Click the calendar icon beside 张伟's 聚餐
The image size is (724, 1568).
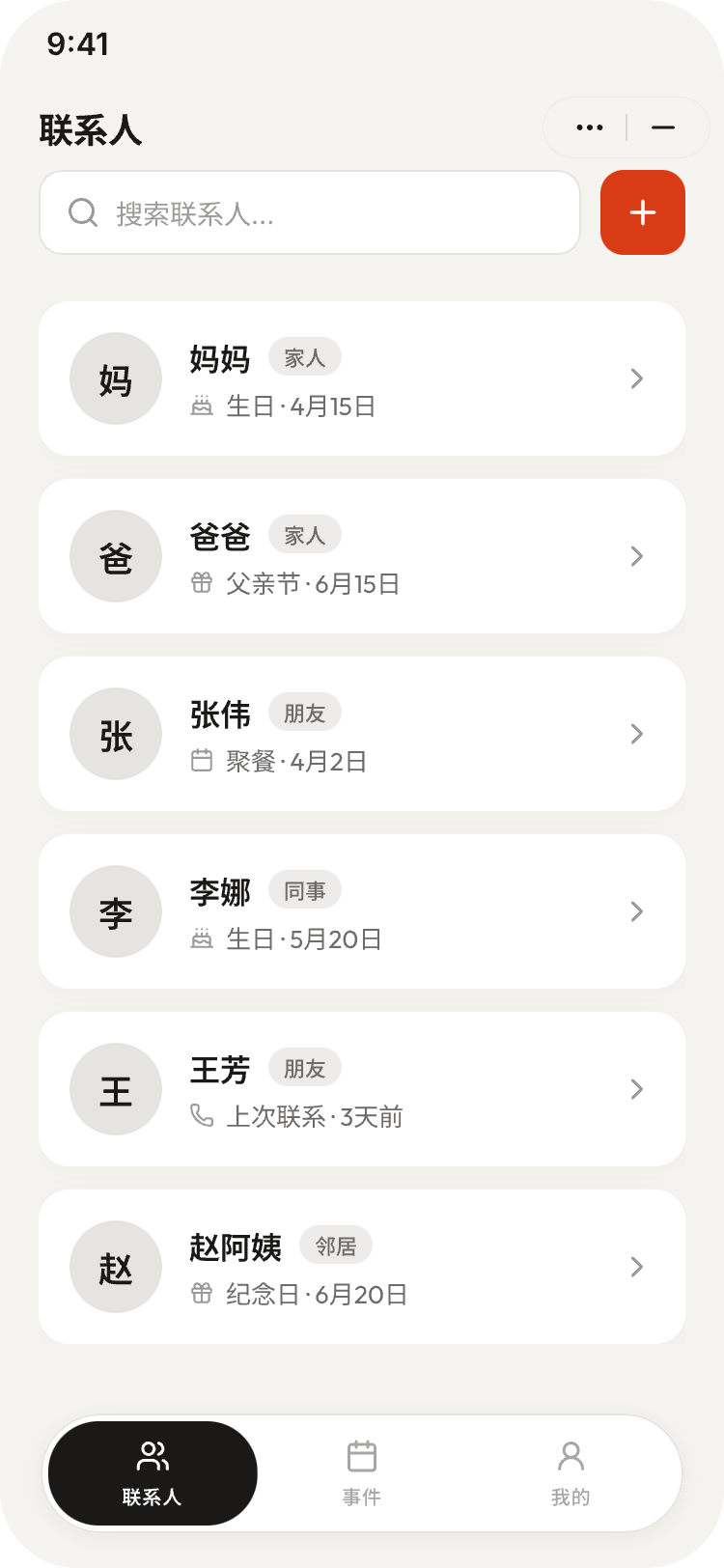coord(201,760)
